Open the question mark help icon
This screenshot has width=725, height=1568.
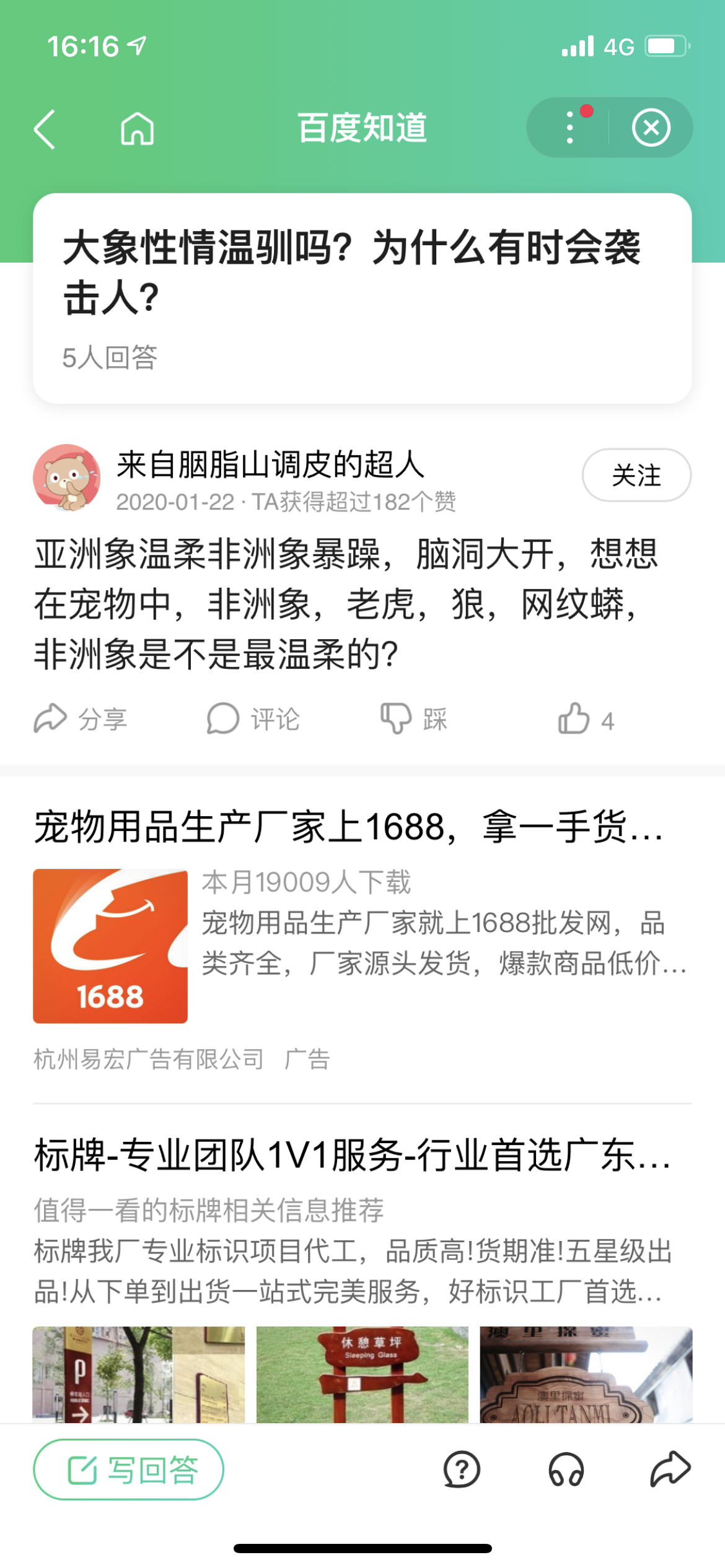coord(462,1470)
